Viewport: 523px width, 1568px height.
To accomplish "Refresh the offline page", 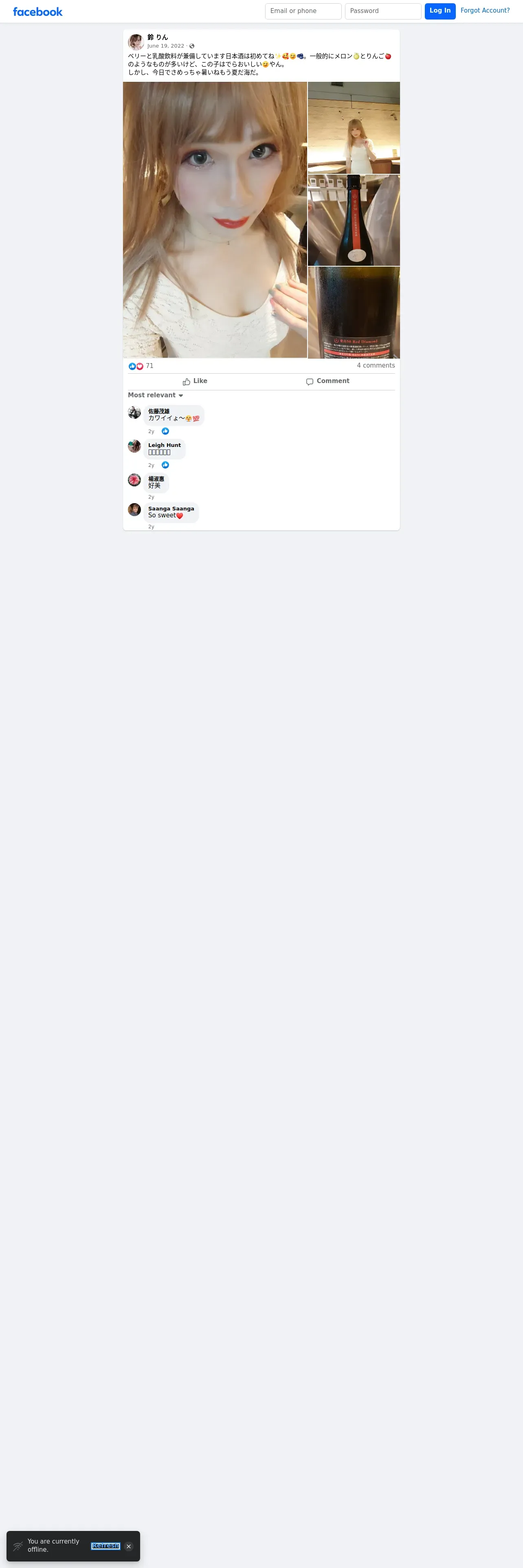I will pos(105,1546).
